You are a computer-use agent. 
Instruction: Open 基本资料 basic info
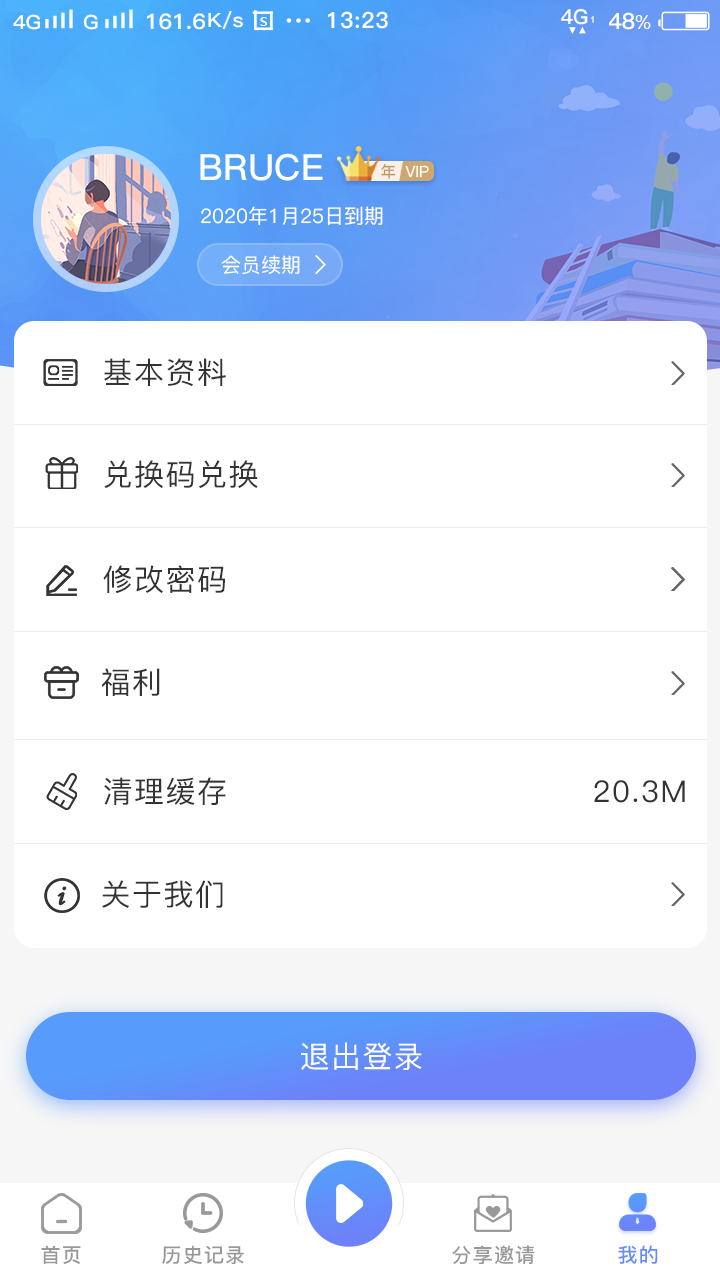(x=360, y=373)
